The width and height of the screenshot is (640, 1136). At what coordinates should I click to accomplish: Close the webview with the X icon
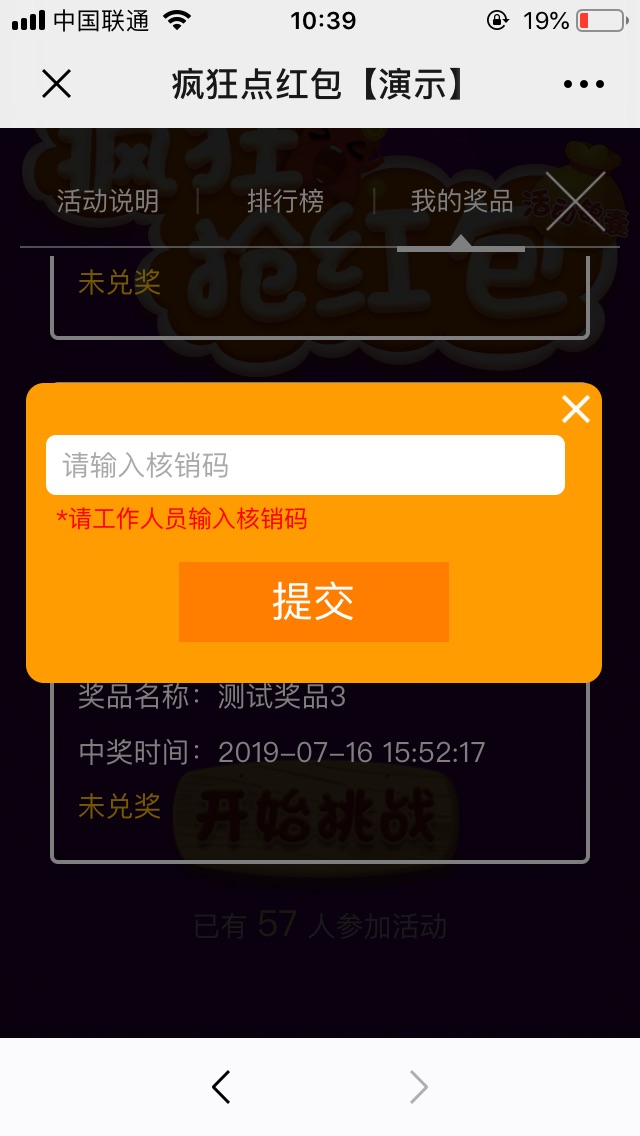coord(57,85)
